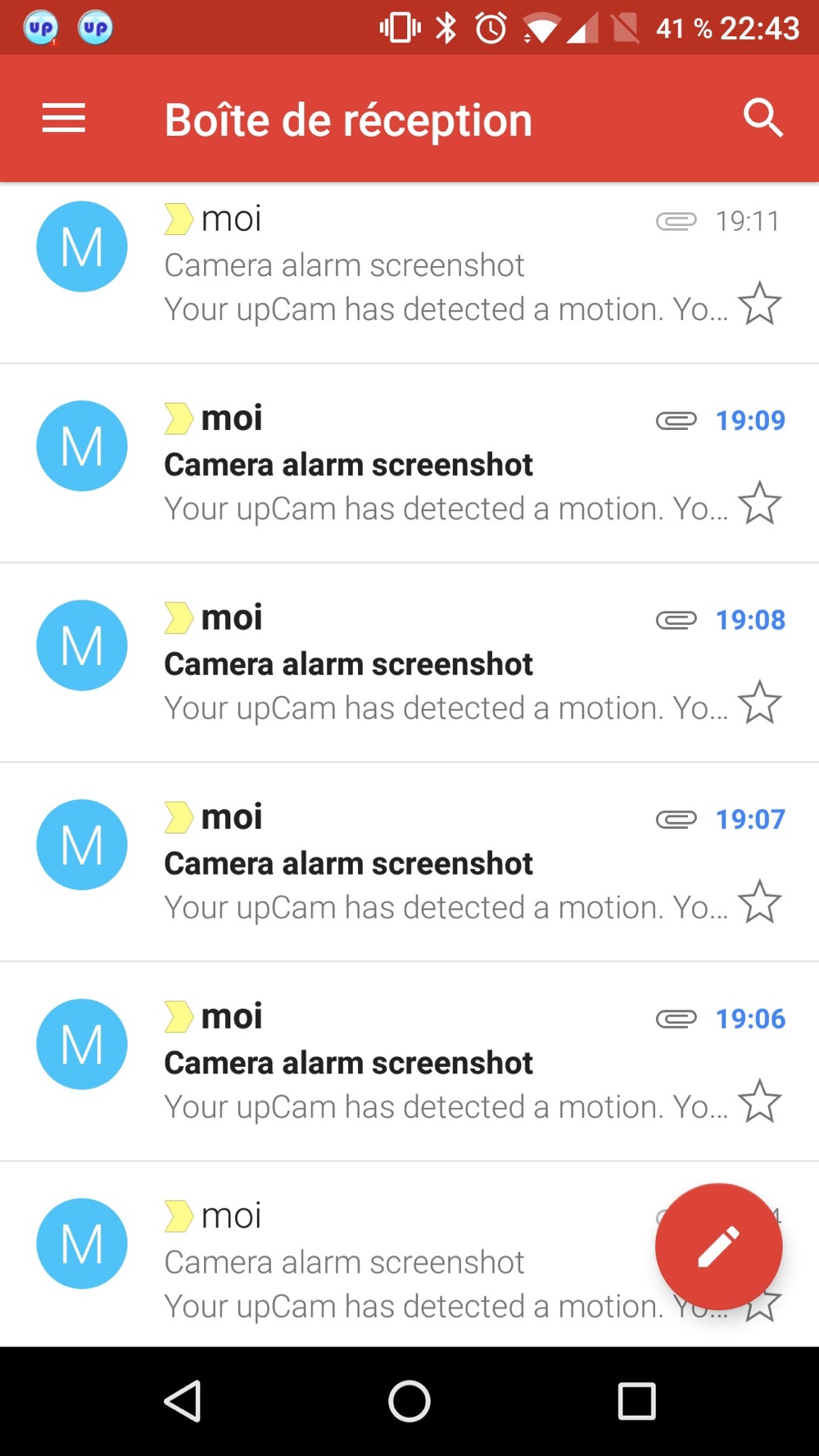Star the 19:11 email
The image size is (819, 1456).
click(x=759, y=304)
